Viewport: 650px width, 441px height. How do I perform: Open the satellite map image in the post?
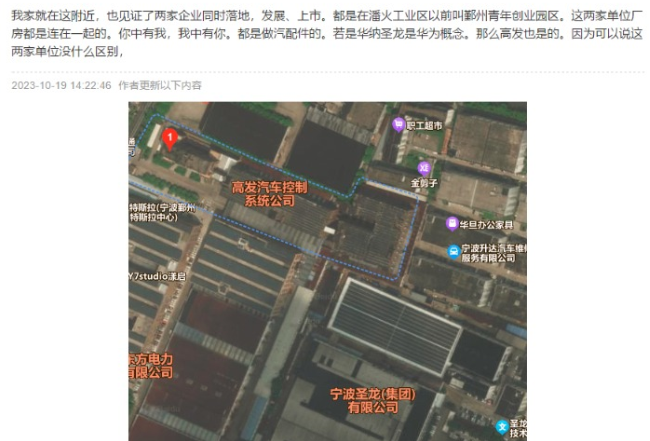point(327,270)
